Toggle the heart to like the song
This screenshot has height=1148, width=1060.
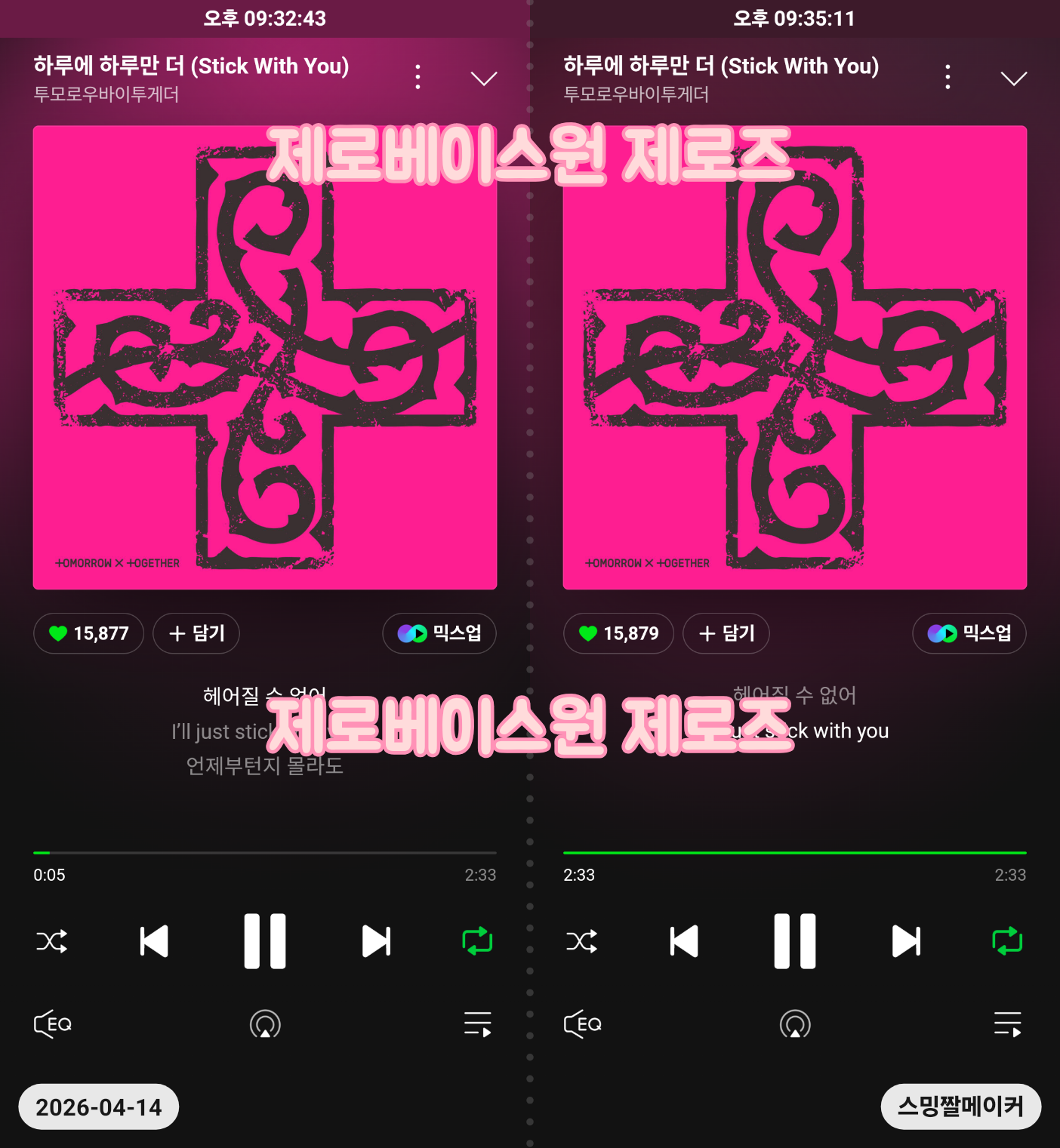(x=88, y=633)
